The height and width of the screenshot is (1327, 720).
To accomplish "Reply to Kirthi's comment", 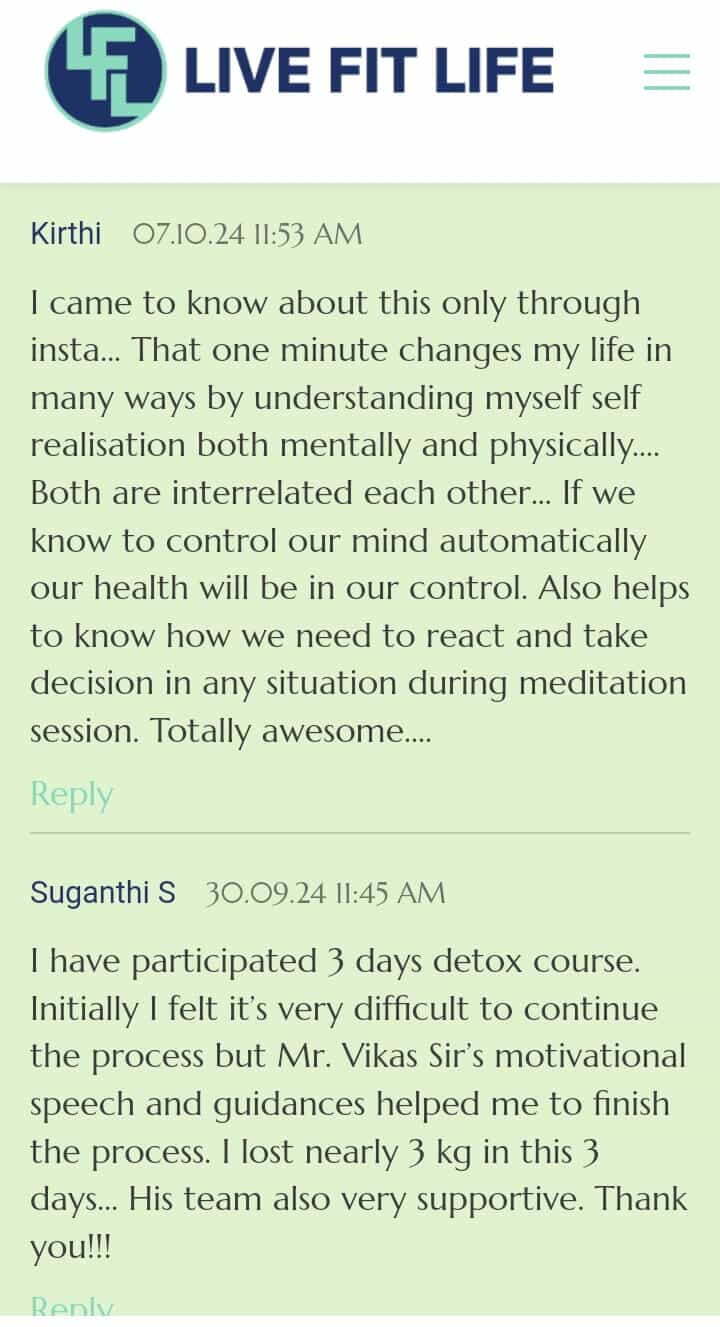I will coord(71,794).
